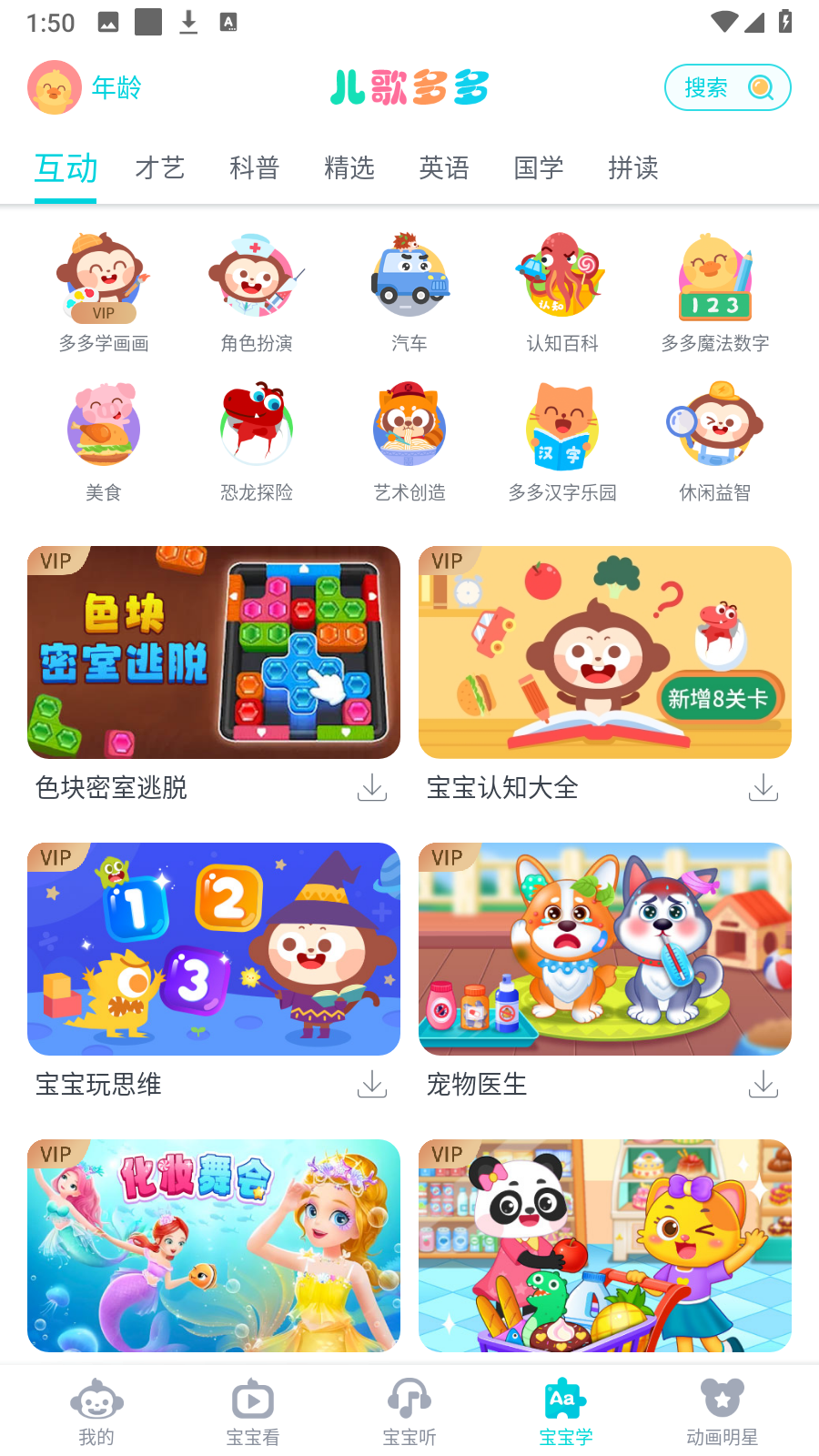Image resolution: width=819 pixels, height=1456 pixels.
Task: Open the 拼读 tab
Action: 633,168
